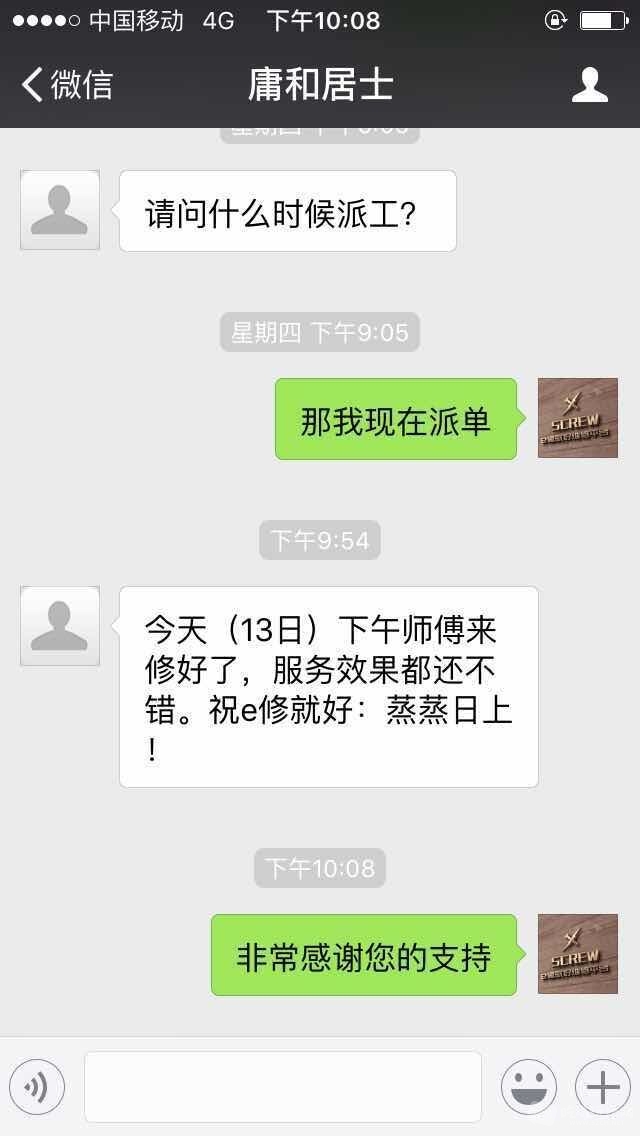640x1136 pixels.
Task: Go back to the 微信 chat list
Action: [66, 85]
